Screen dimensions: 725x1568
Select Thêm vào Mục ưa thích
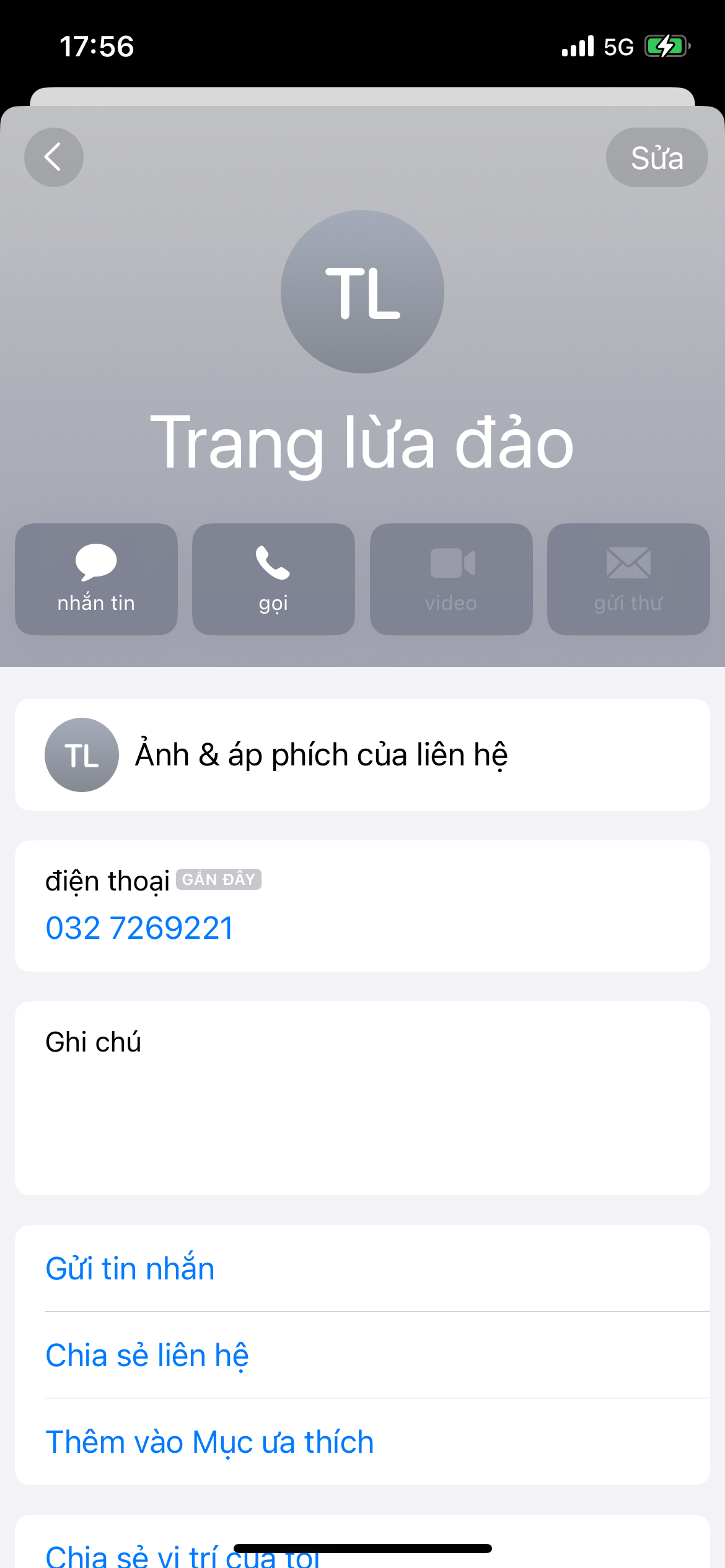[x=209, y=1442]
